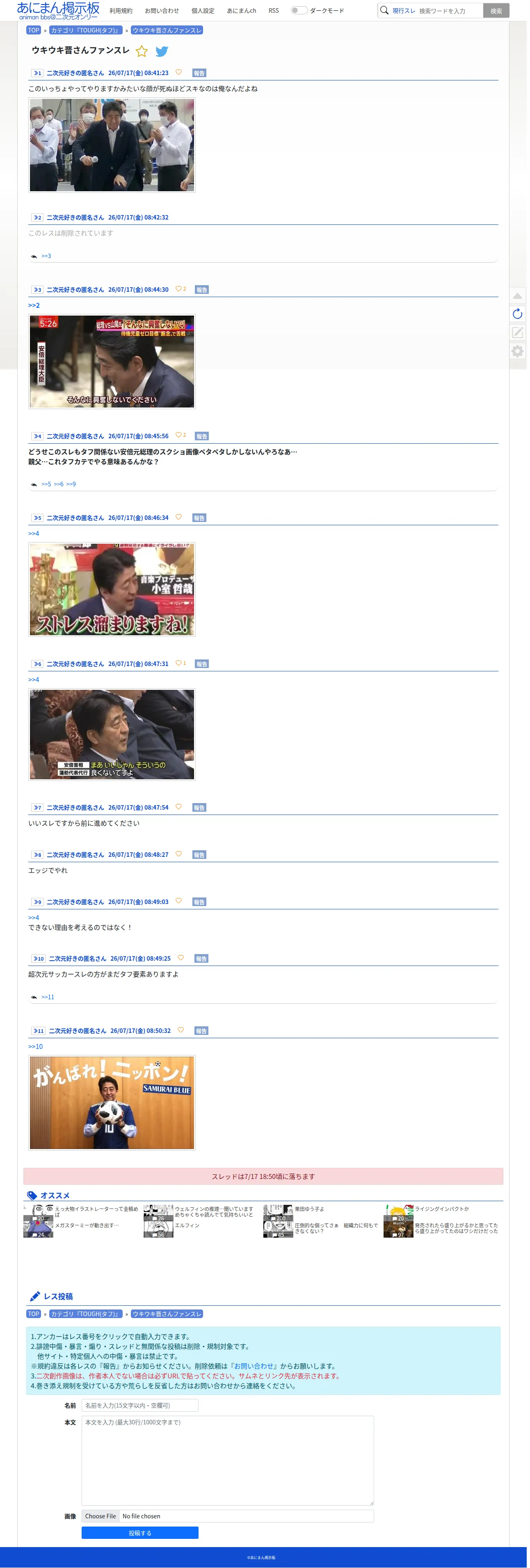This screenshot has width=530, height=1568.
Task: Open the soccer ball image in post 11
Action: [x=112, y=1102]
